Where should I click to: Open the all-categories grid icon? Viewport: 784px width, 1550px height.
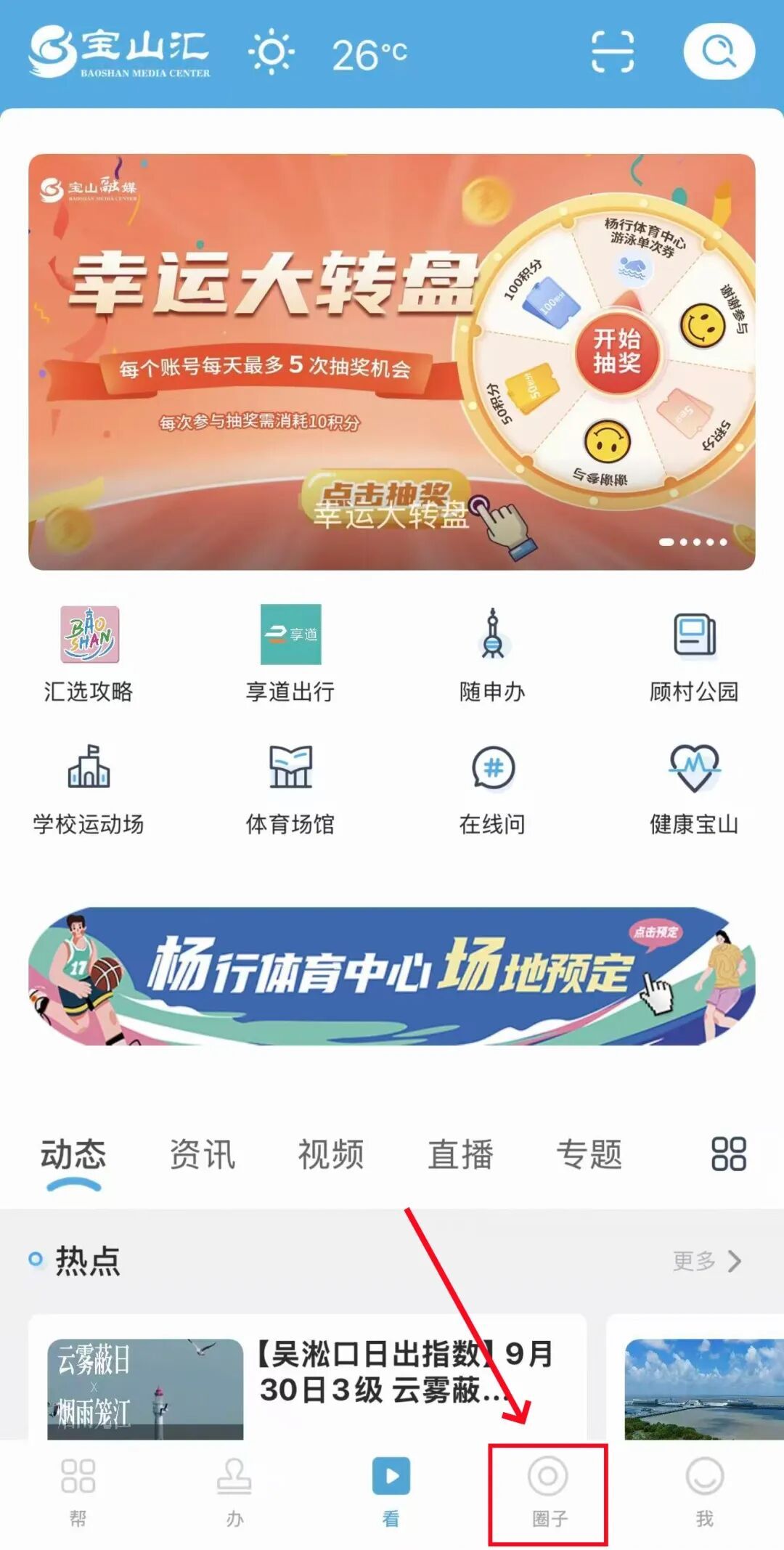point(728,1154)
